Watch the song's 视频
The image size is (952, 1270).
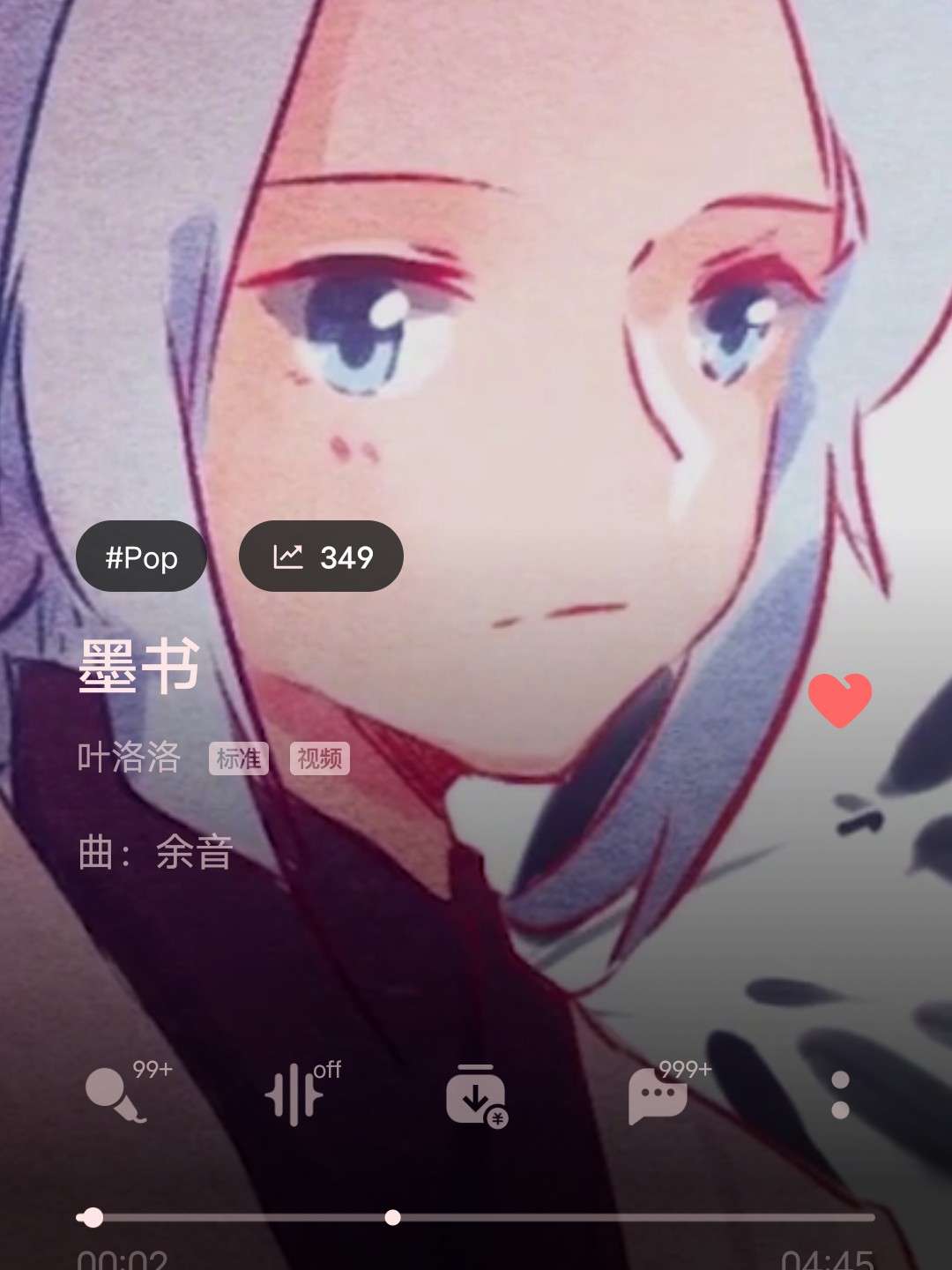(x=319, y=758)
